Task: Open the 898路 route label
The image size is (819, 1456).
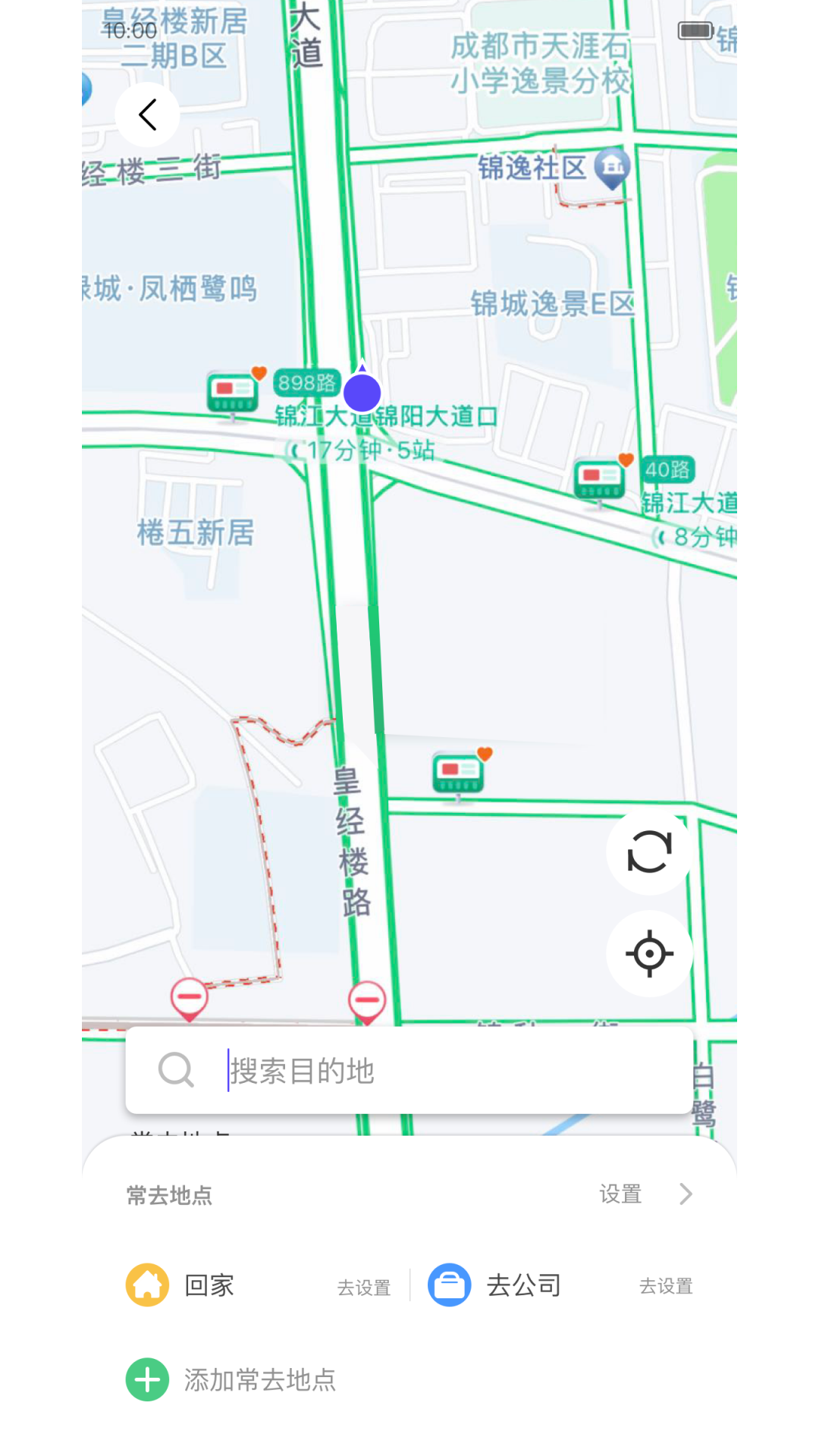Action: 306,384
